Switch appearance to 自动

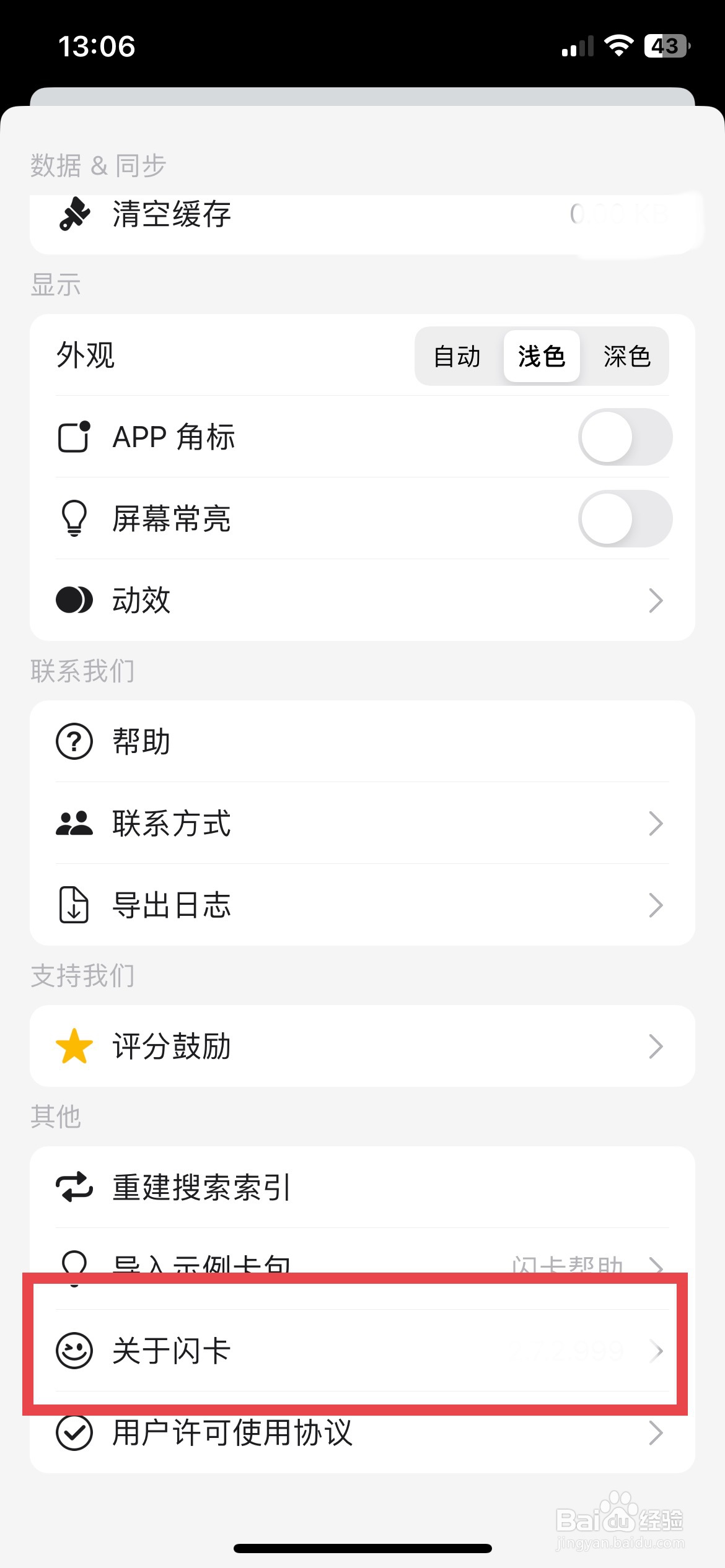pos(457,357)
